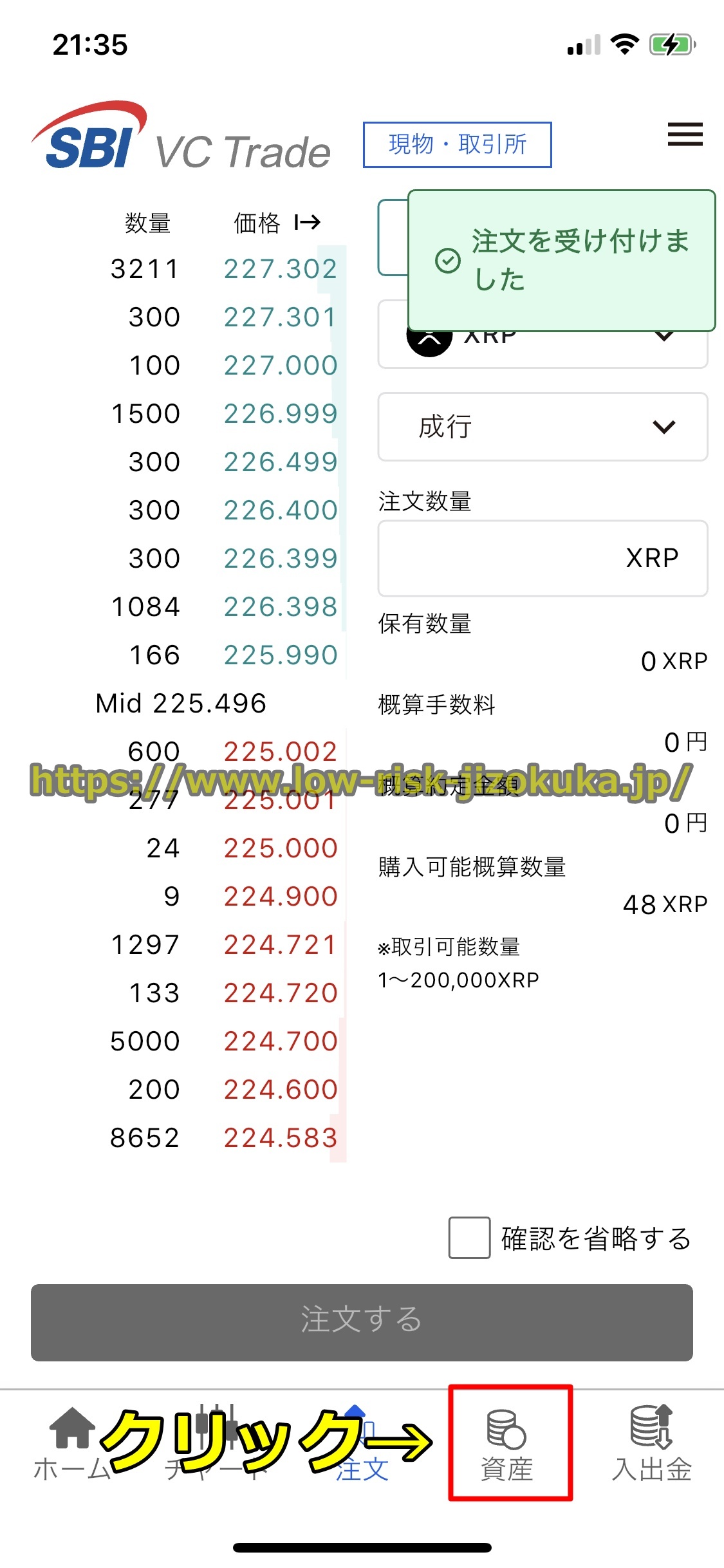Tap the price arrow icon next to 価格
The height and width of the screenshot is (1568, 724).
pyautogui.click(x=307, y=223)
